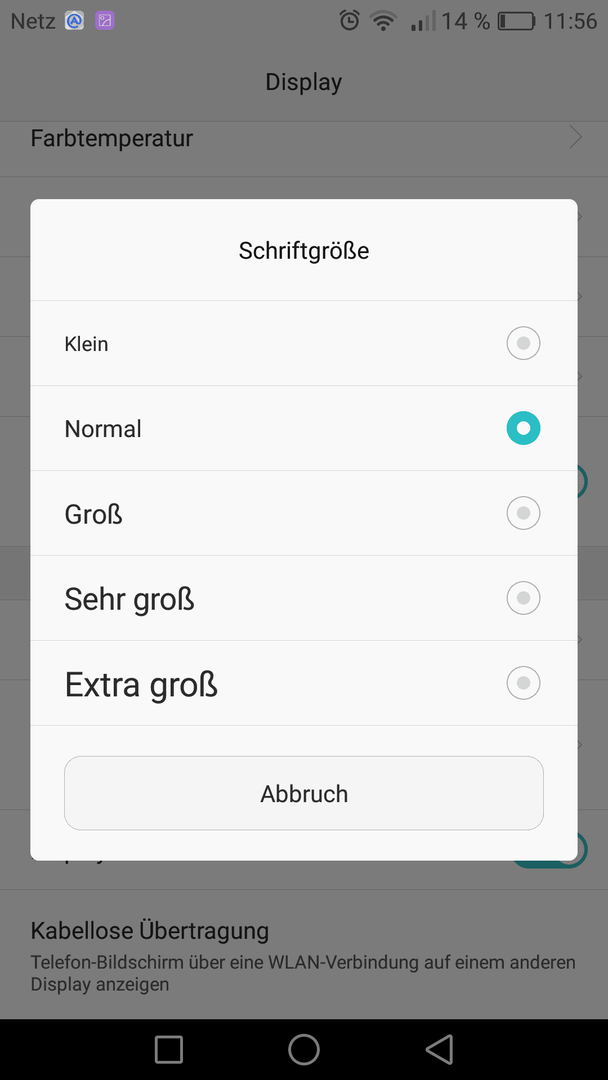Viewport: 608px width, 1080px height.
Task: Tap the system back button
Action: (439, 1049)
